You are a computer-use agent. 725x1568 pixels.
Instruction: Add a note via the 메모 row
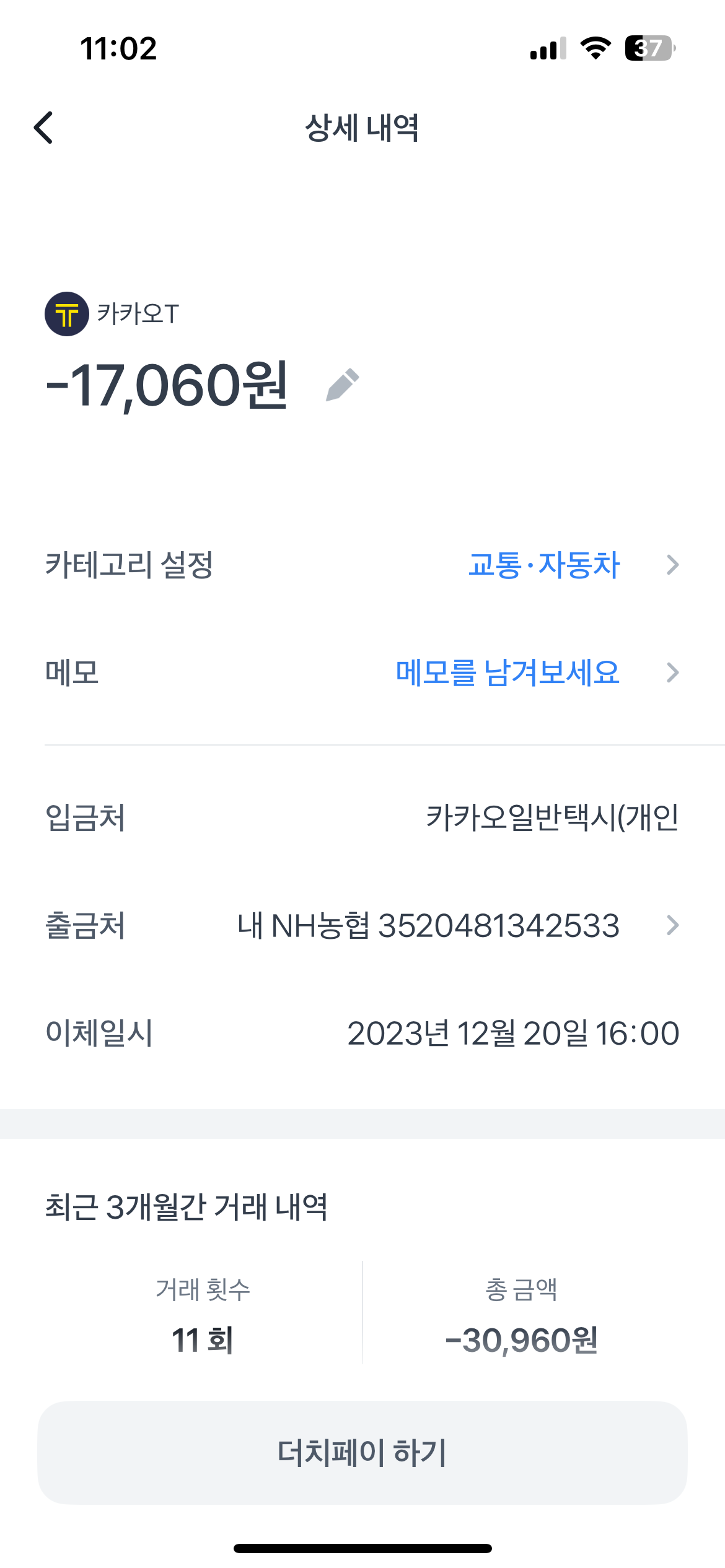362,673
